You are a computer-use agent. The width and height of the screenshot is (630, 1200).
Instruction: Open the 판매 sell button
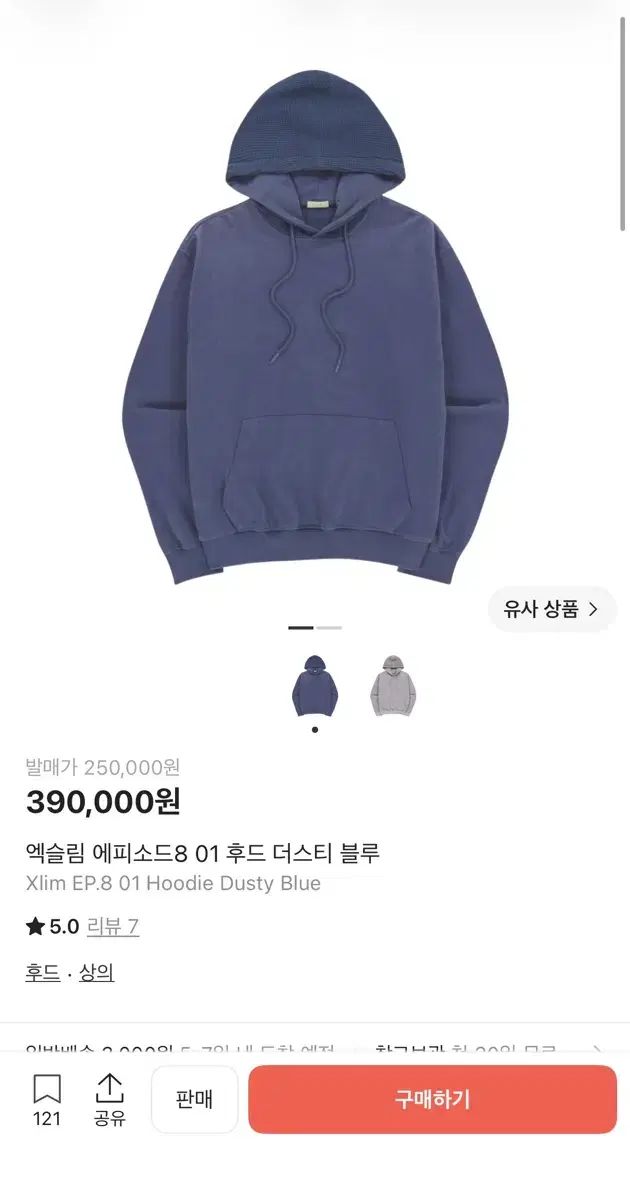click(x=195, y=1099)
